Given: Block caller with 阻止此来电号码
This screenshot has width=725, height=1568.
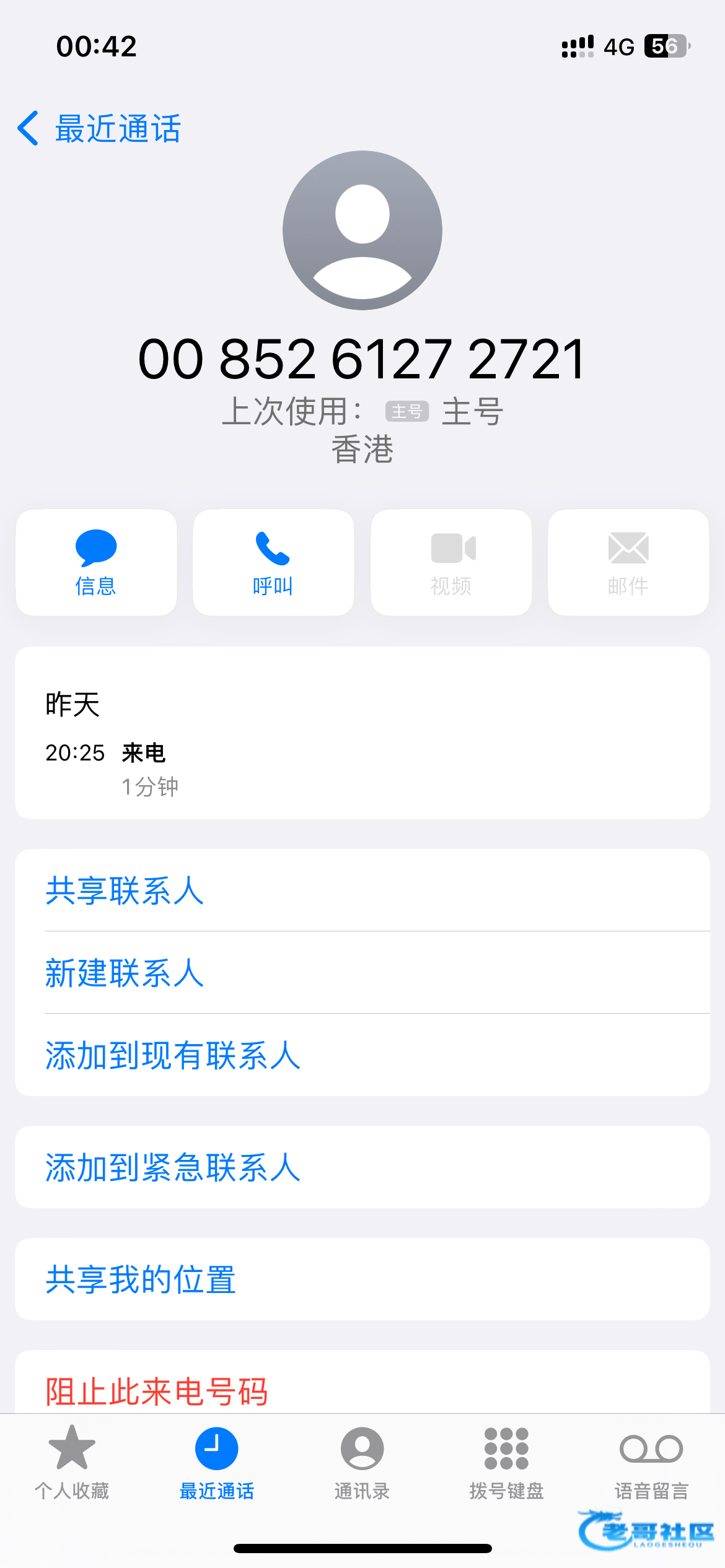Looking at the screenshot, I should click(156, 1390).
